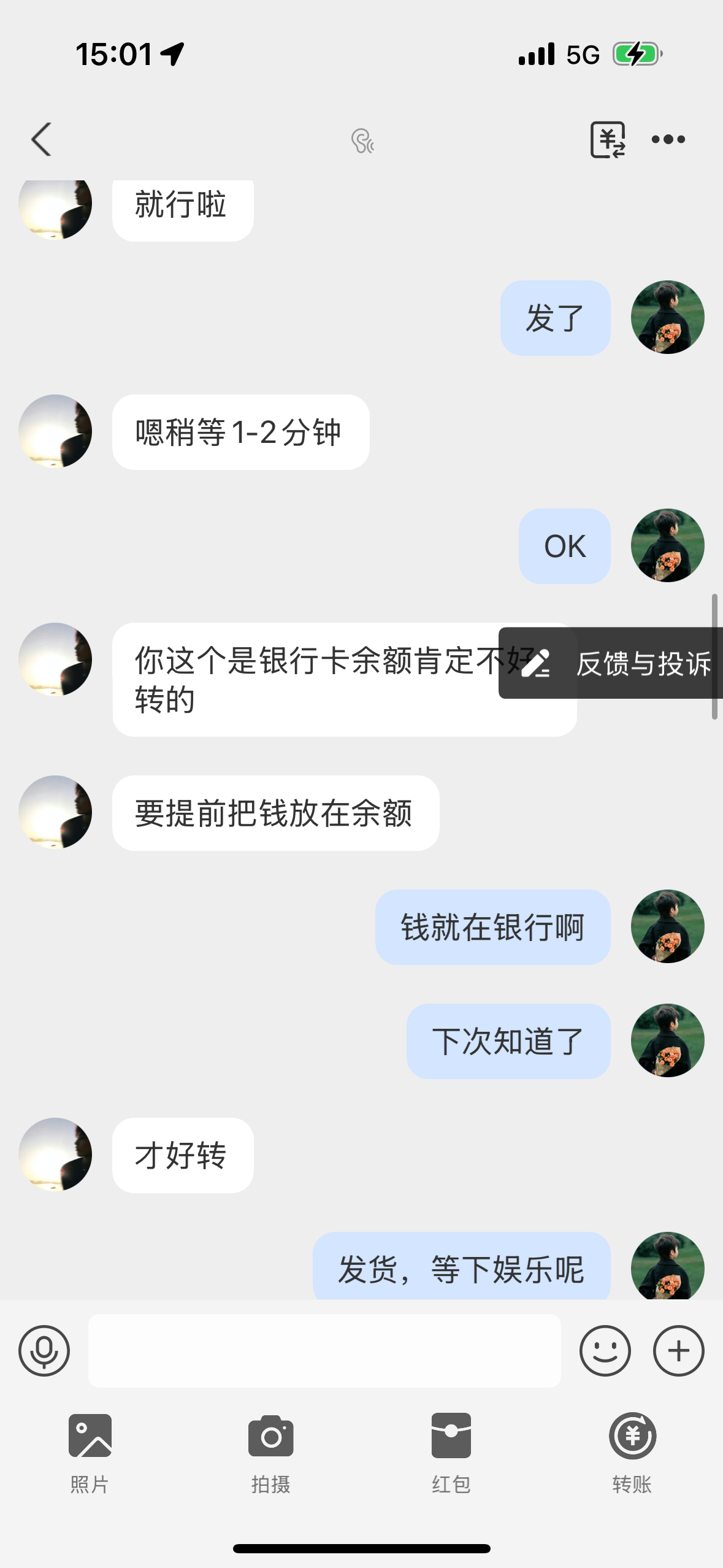Open the three-dots chat settings menu
This screenshot has height=1568, width=723.
point(668,139)
